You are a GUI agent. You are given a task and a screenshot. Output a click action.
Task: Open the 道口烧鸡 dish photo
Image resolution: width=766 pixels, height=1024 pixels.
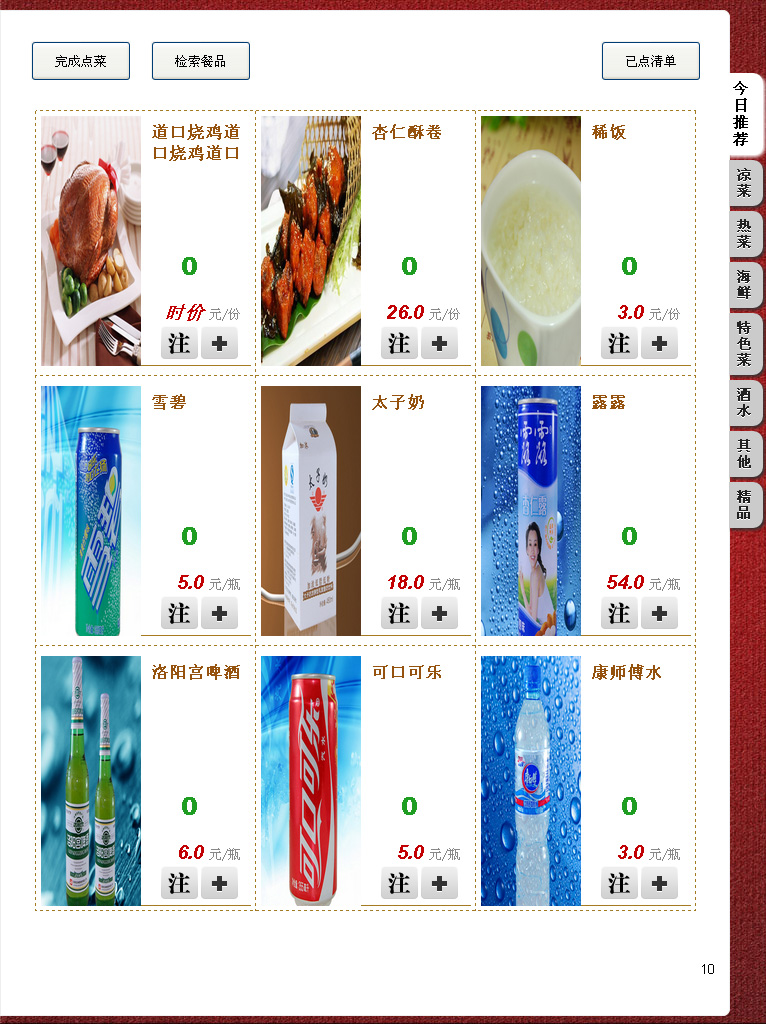91,240
